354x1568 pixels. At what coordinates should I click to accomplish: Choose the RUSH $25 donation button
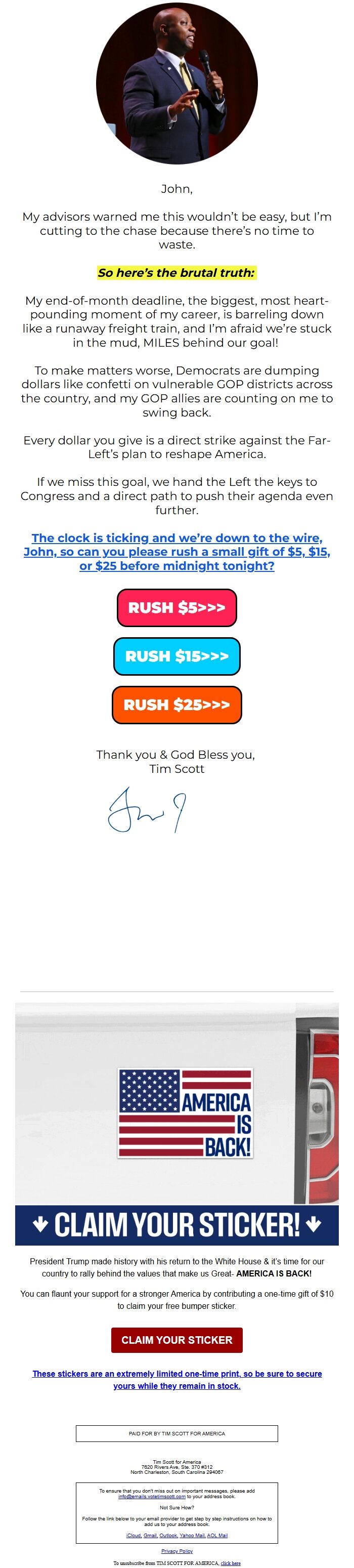tap(176, 704)
